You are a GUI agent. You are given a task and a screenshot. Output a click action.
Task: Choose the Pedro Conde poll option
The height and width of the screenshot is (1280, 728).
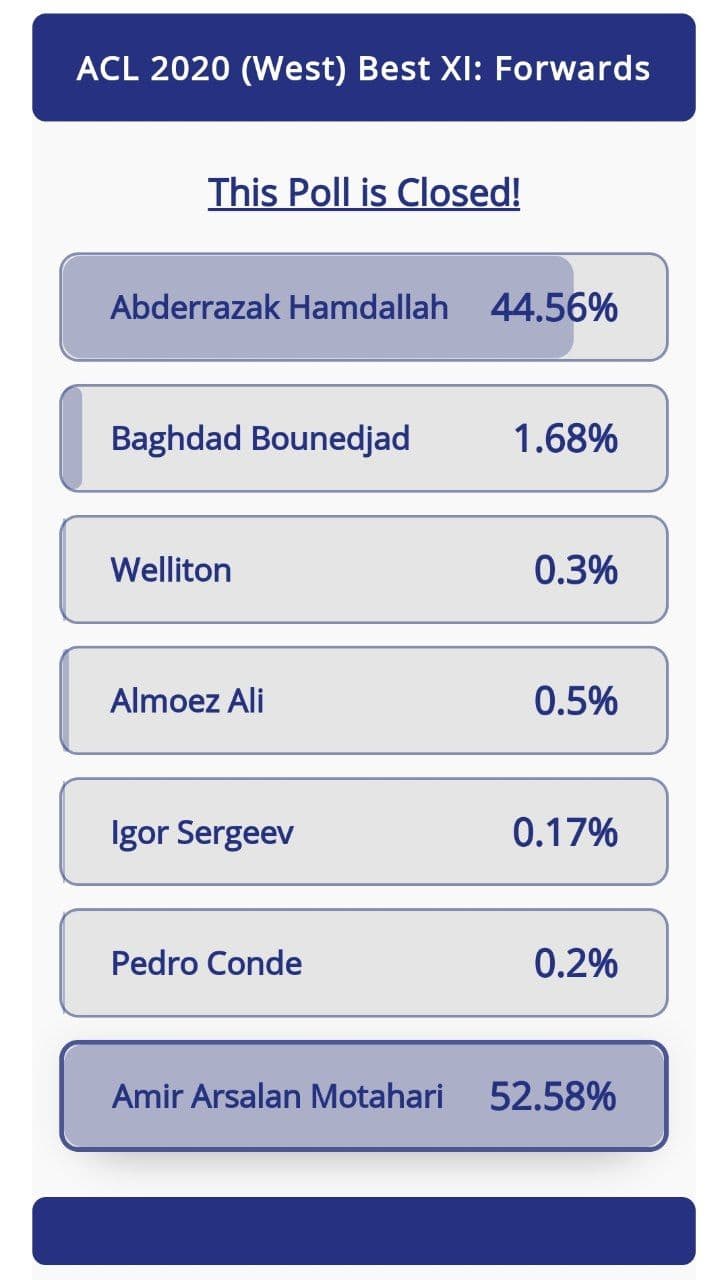(x=364, y=963)
